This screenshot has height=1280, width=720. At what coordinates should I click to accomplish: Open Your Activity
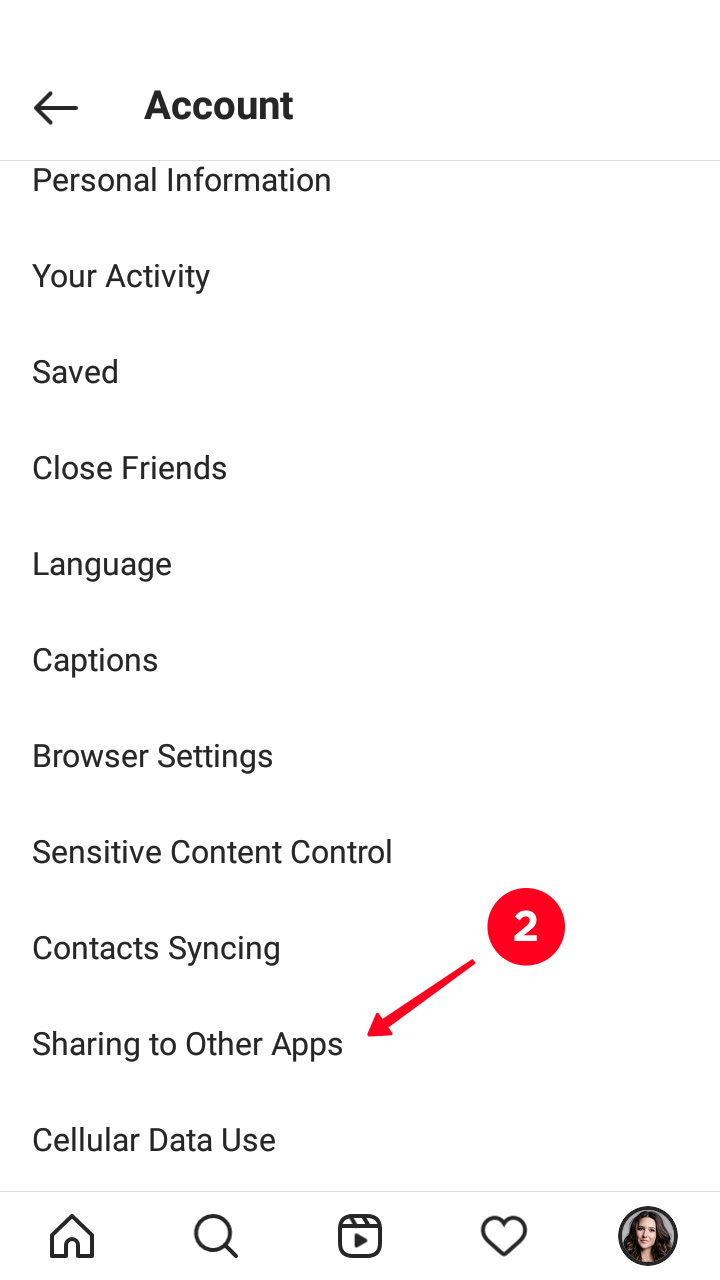[x=360, y=276]
